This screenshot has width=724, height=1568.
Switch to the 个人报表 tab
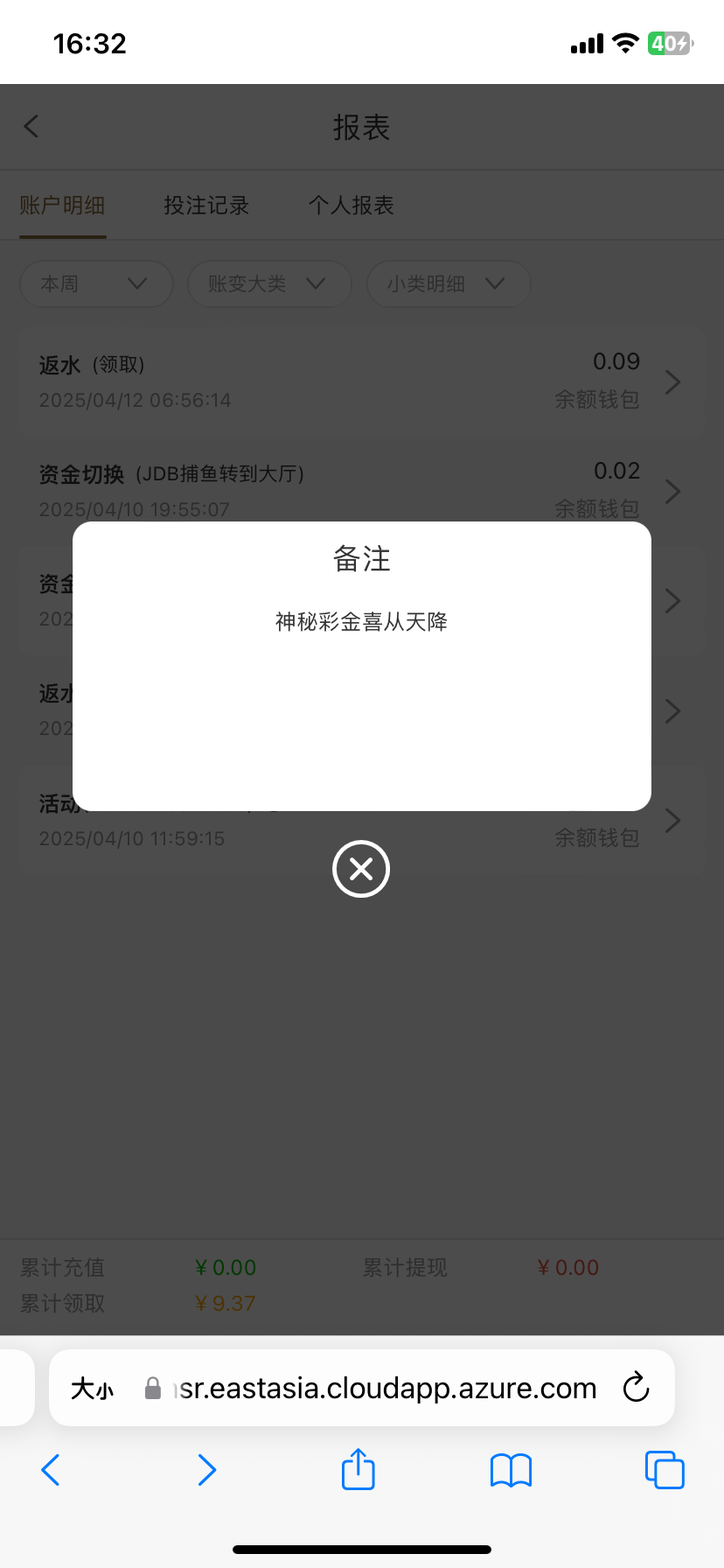[x=352, y=206]
